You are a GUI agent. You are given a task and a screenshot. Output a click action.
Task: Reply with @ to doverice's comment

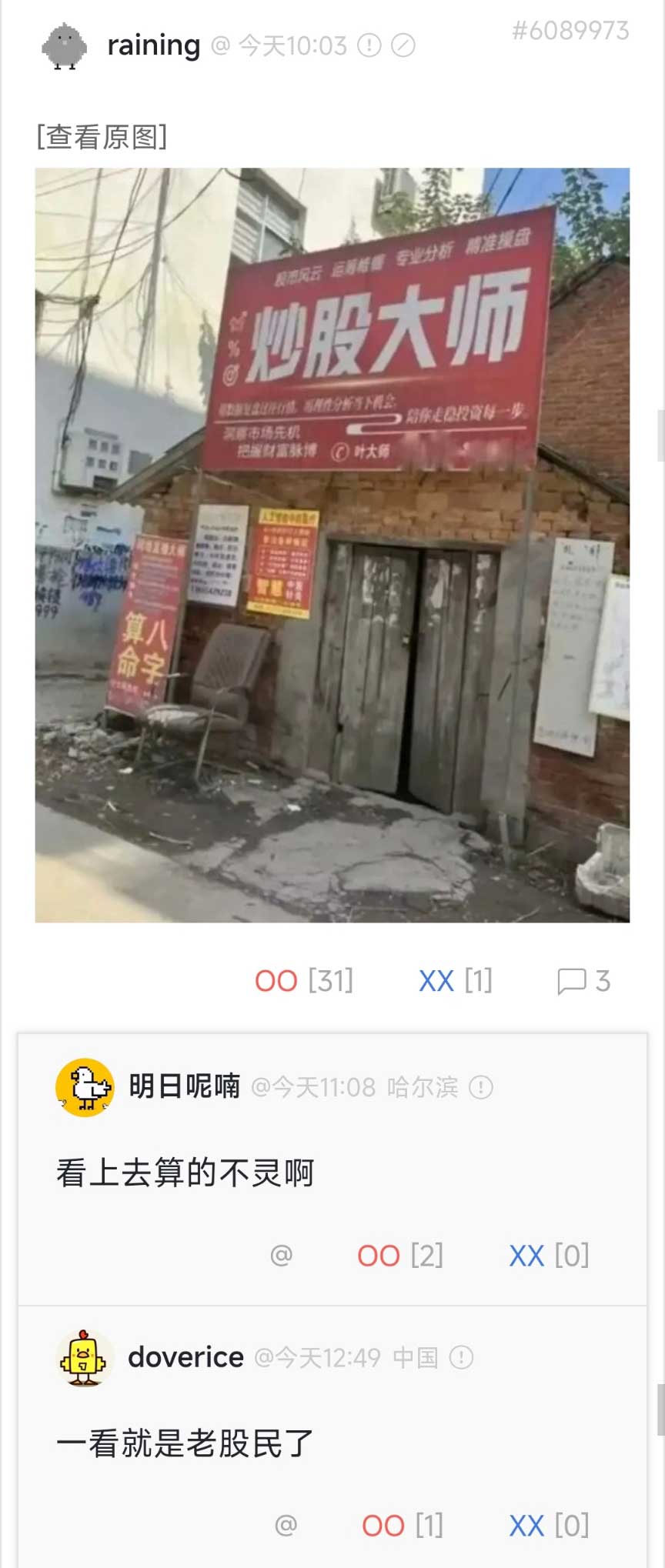(x=286, y=1524)
